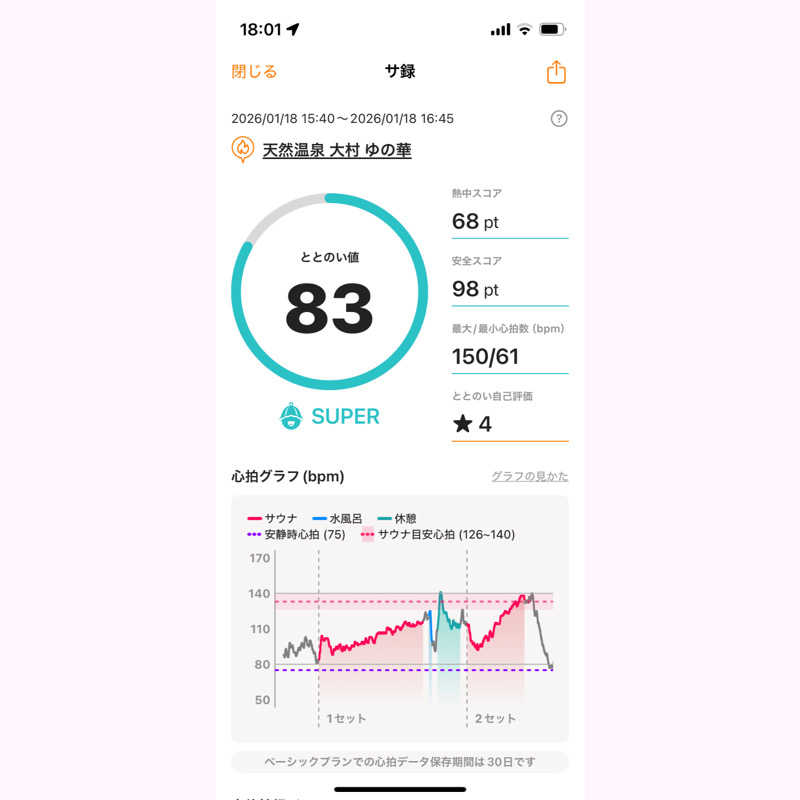Viewport: 800px width, 800px height.
Task: Open the グラフの見かた guide link
Action: [529, 476]
